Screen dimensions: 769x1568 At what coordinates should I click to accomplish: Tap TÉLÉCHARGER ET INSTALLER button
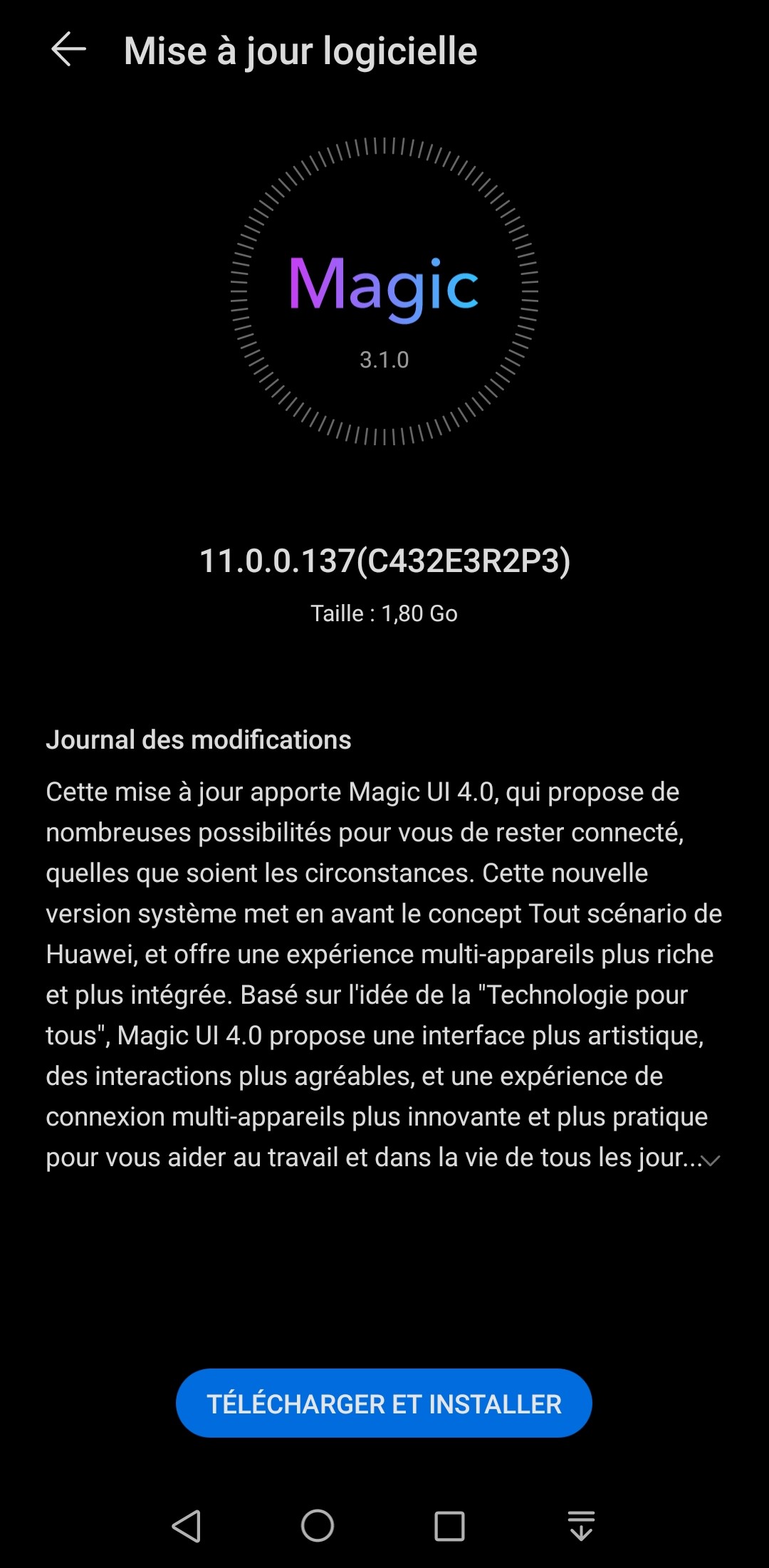pyautogui.click(x=384, y=1403)
